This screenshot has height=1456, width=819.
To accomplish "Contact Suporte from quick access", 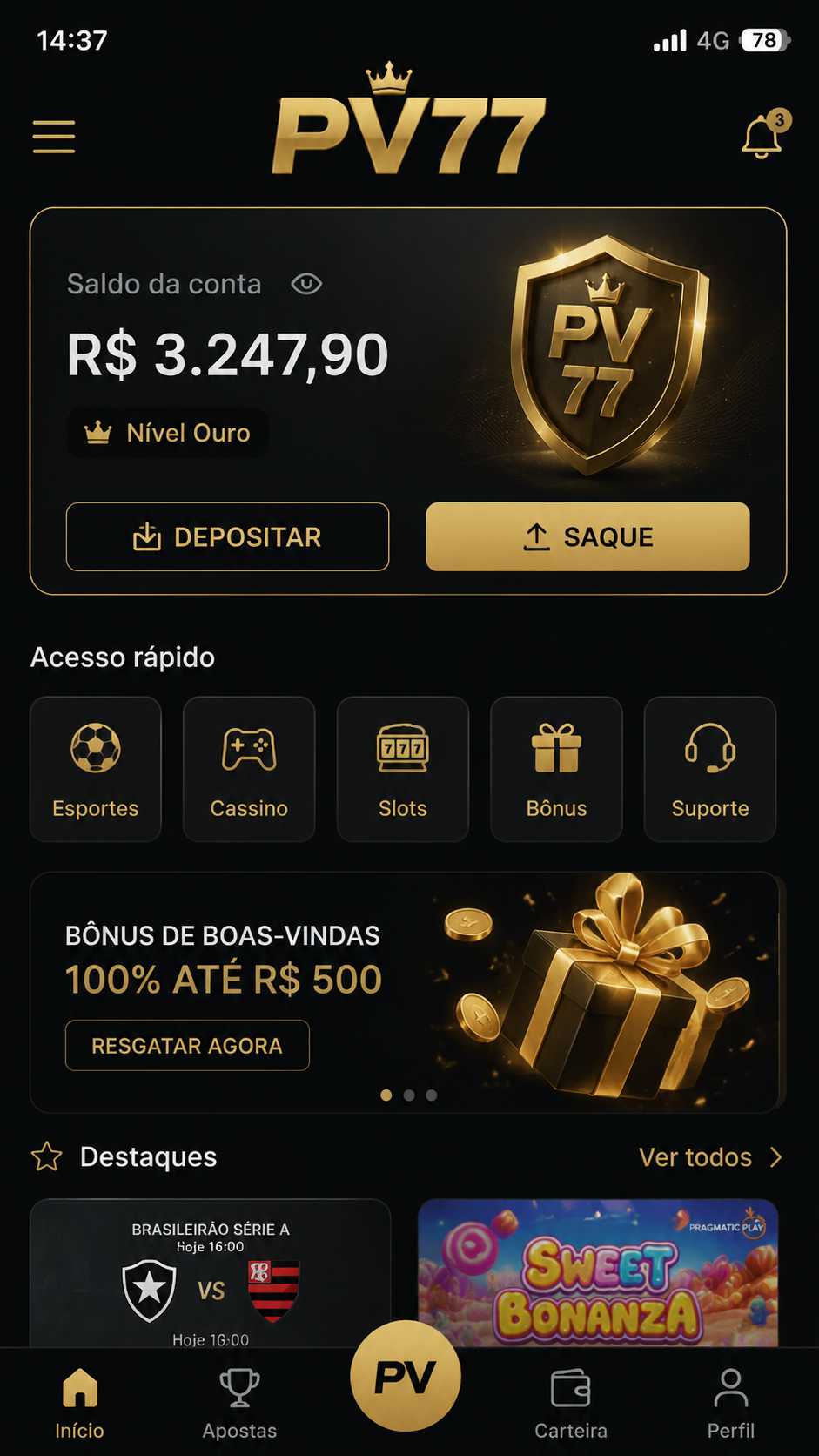I will (710, 769).
